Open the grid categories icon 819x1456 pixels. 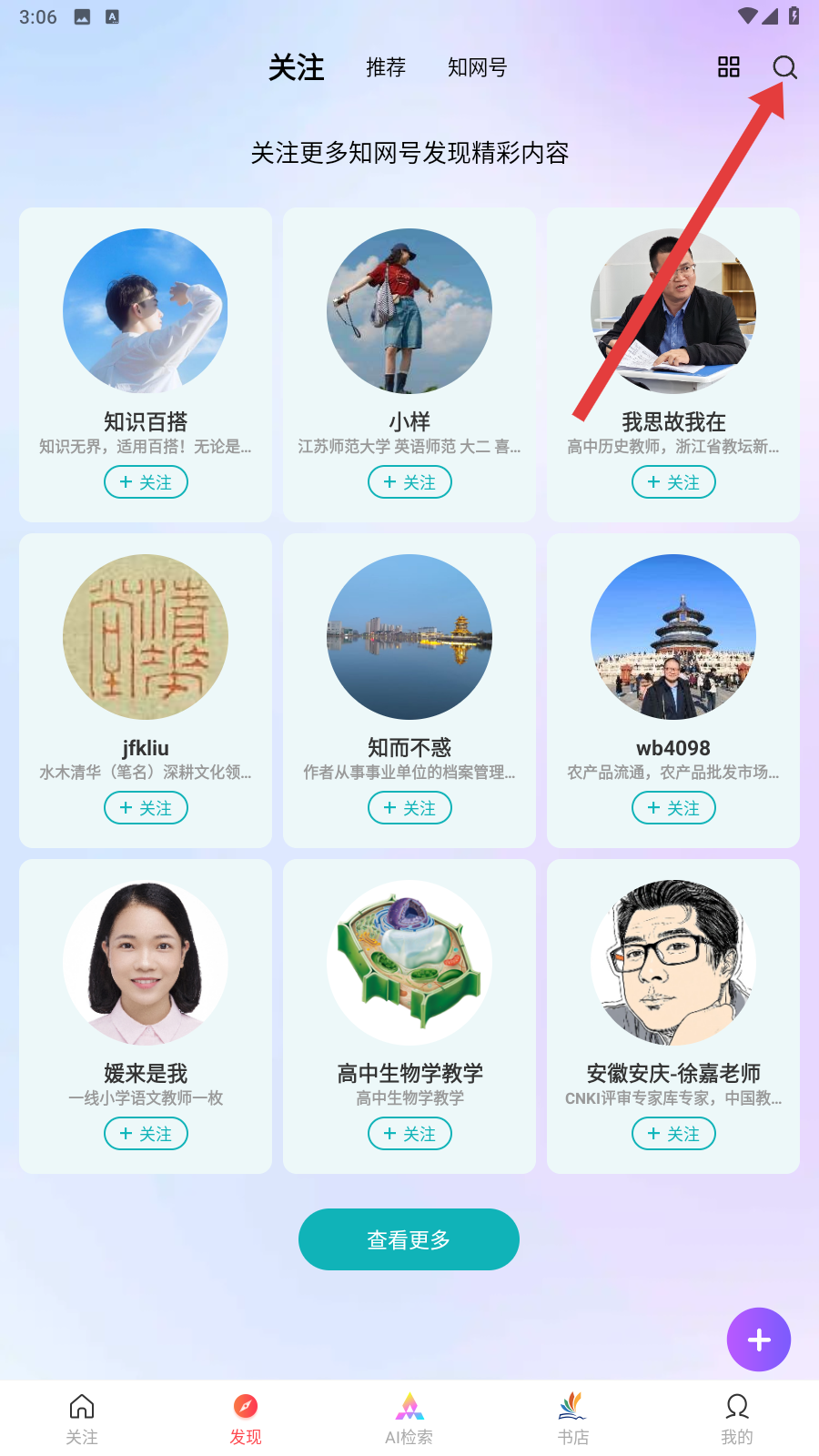click(729, 67)
